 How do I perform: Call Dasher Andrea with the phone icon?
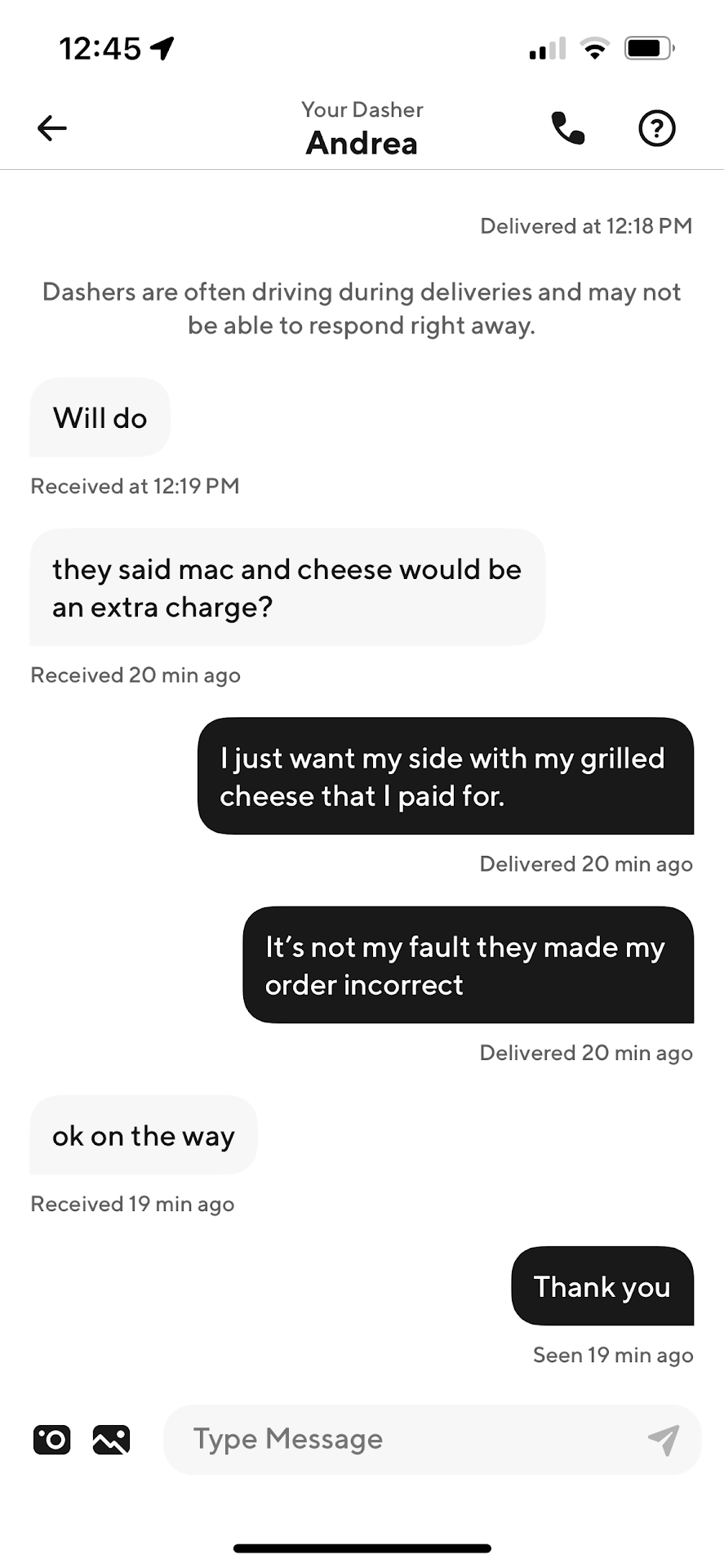pos(568,128)
